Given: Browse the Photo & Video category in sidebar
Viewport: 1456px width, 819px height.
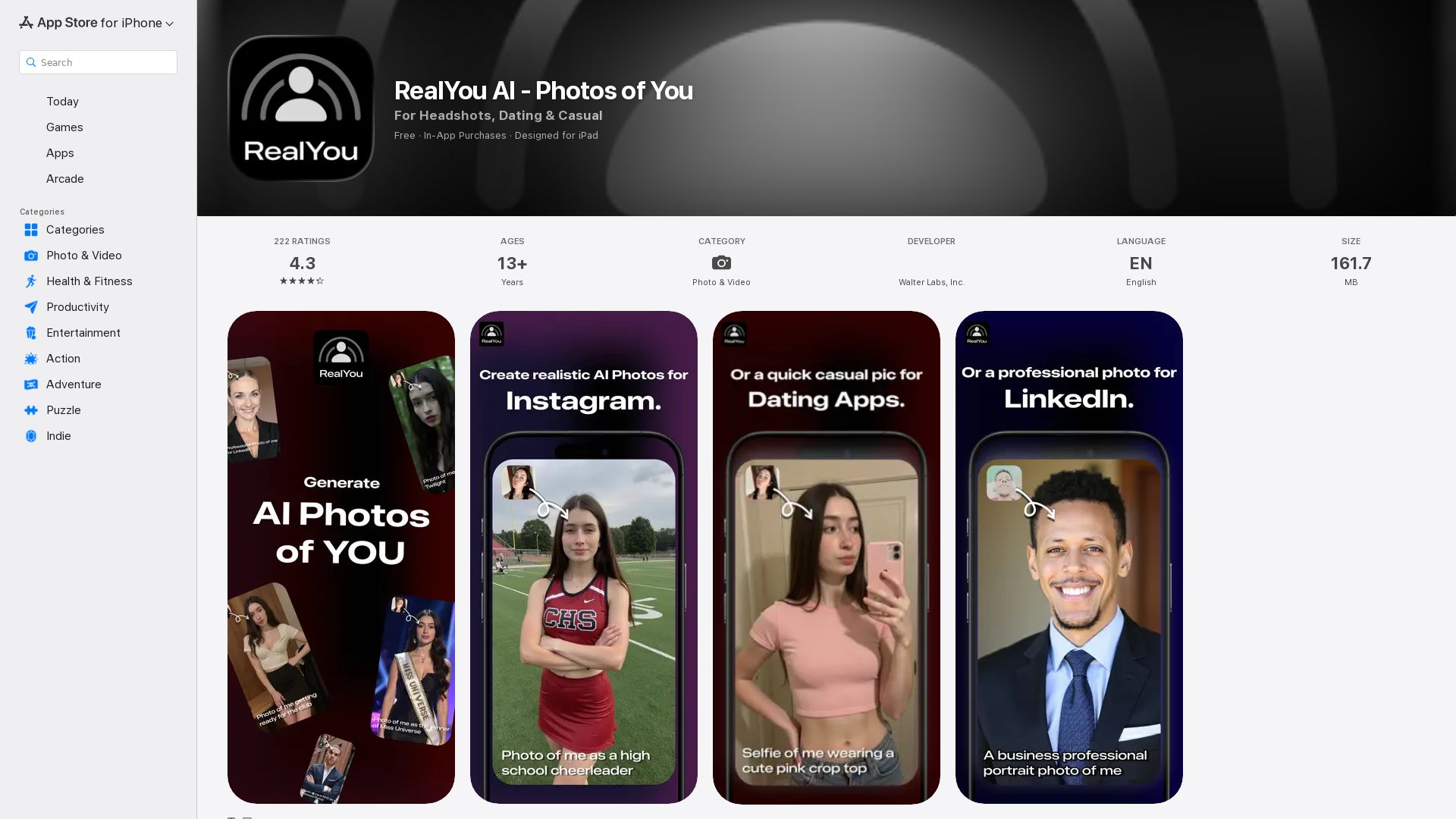Looking at the screenshot, I should pyautogui.click(x=83, y=256).
